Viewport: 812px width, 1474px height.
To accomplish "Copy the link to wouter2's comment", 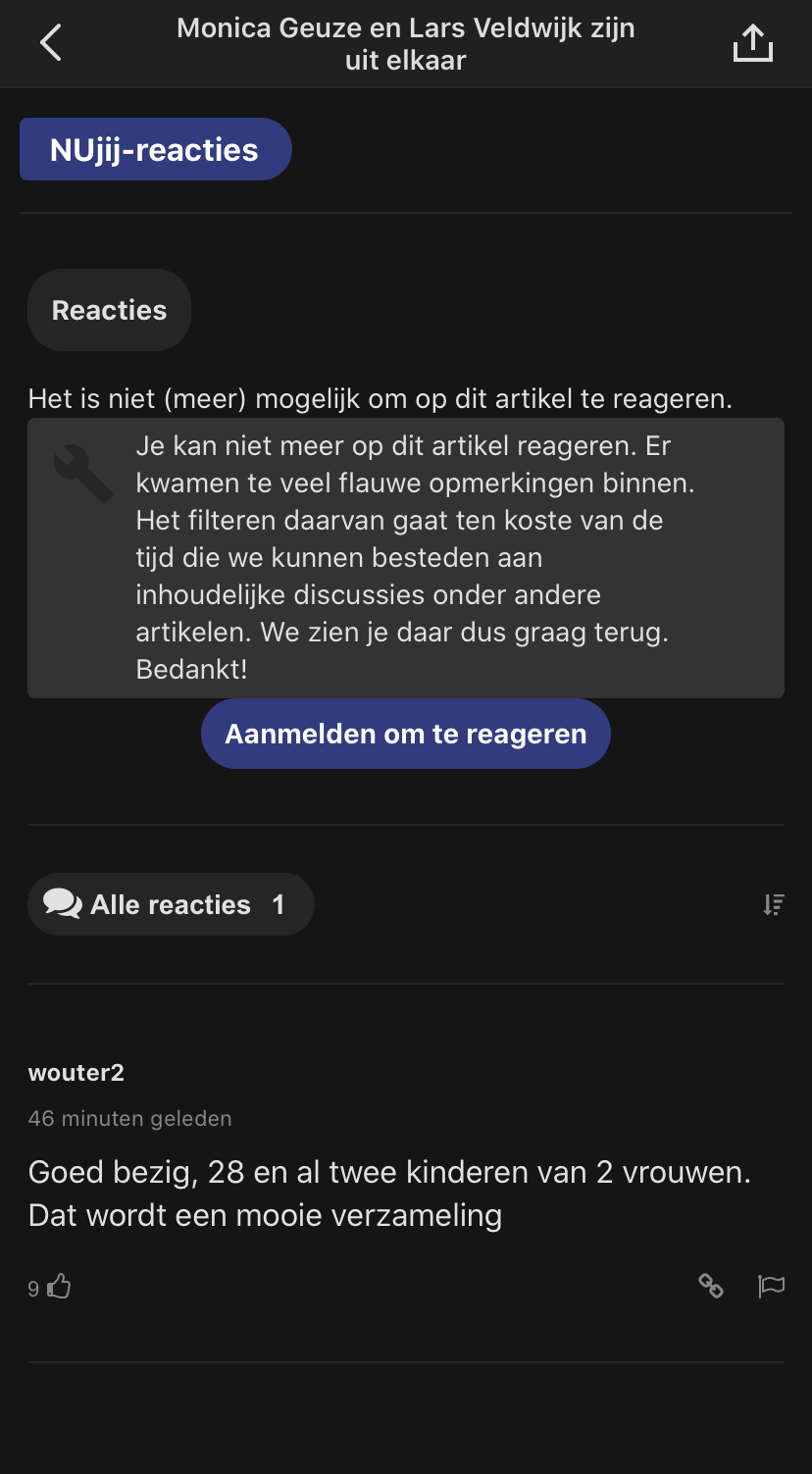I will (x=711, y=1286).
